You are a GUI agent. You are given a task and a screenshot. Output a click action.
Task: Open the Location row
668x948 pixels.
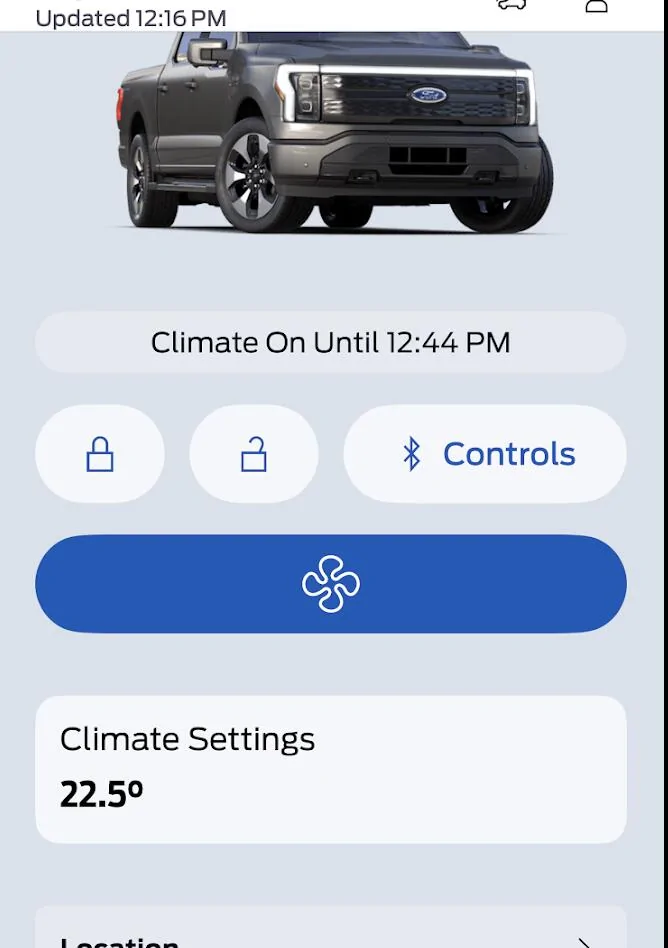point(331,935)
